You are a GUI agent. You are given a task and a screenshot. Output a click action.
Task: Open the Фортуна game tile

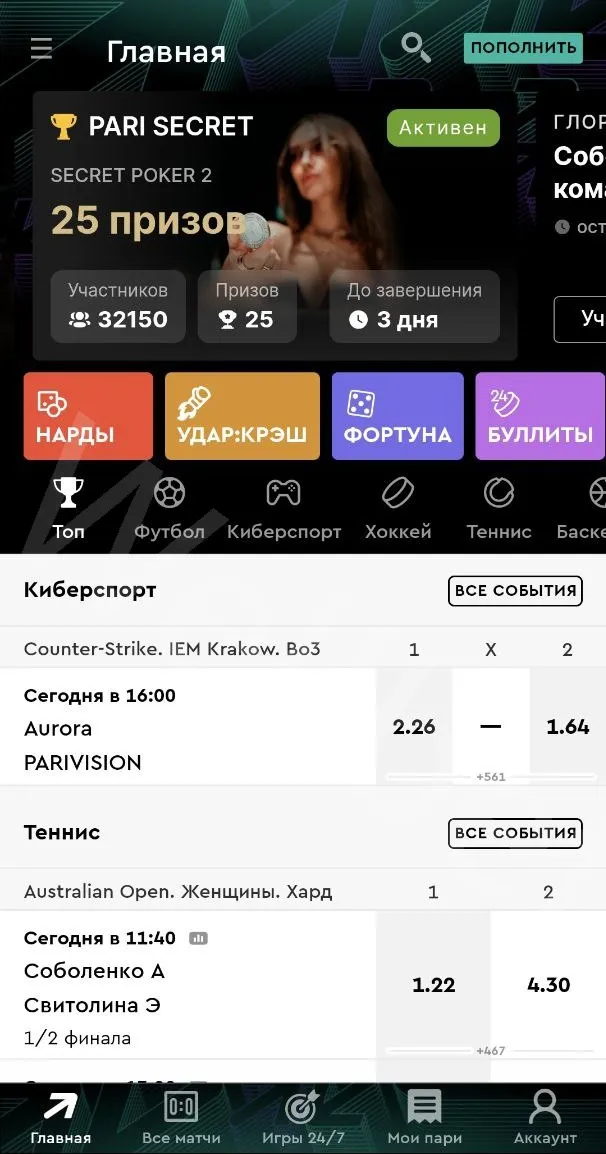397,416
